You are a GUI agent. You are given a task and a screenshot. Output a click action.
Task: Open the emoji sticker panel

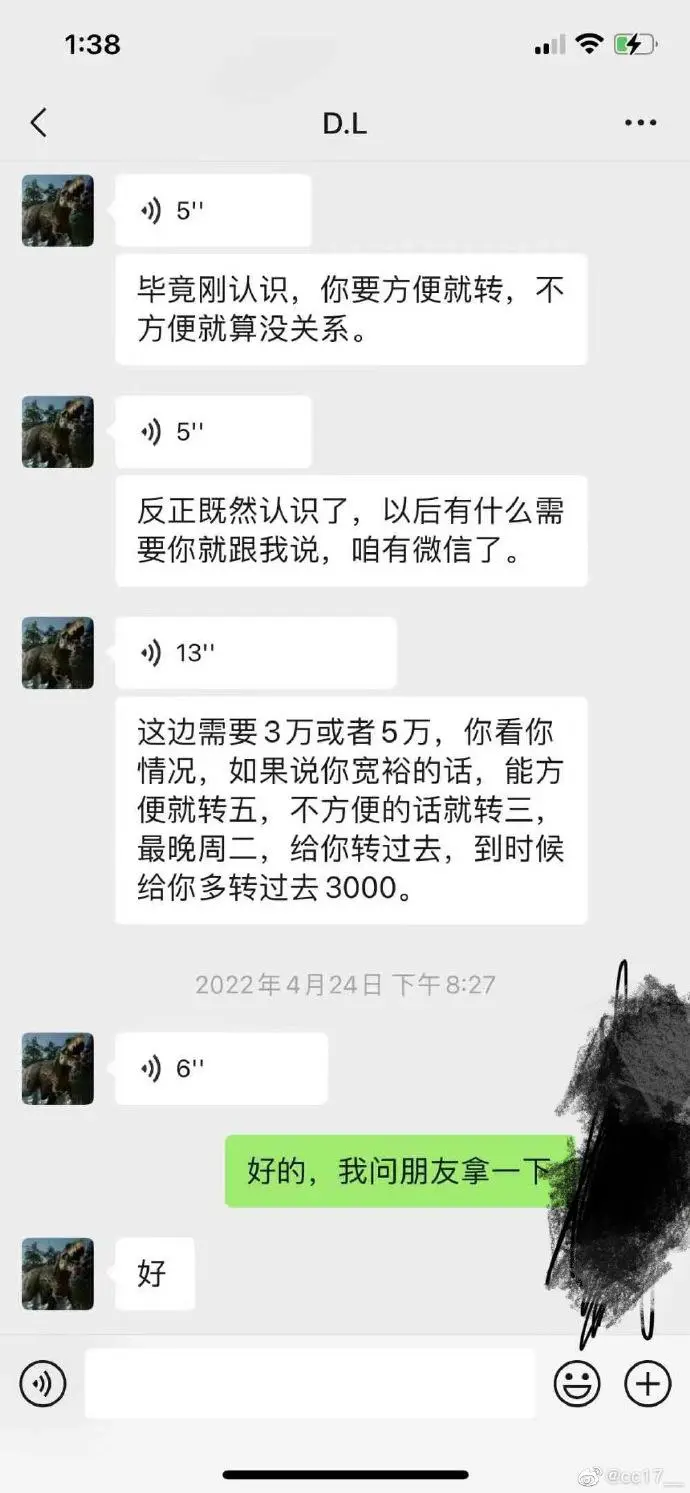click(577, 1384)
